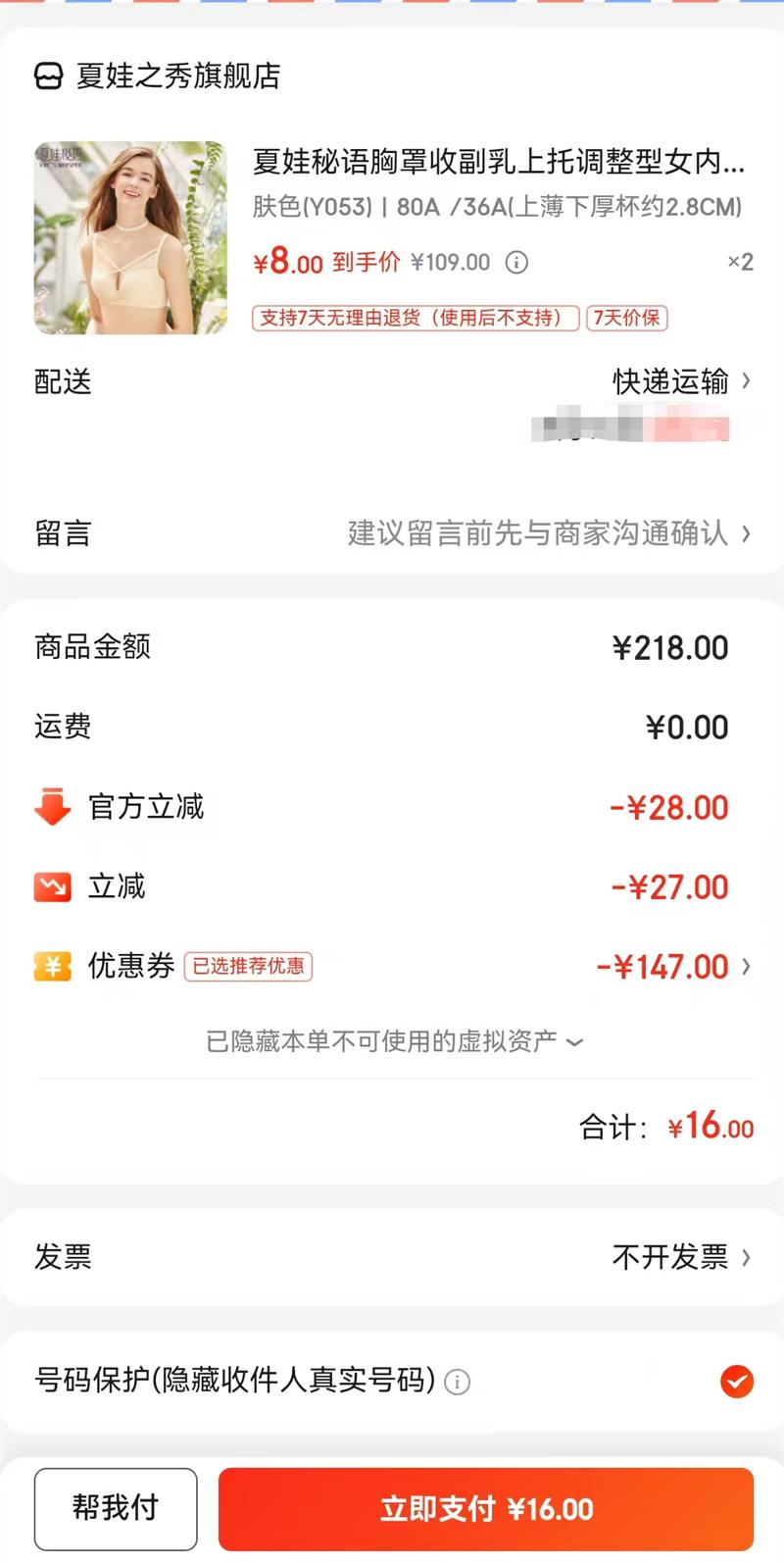Expand 已隐藏本单不可使用的虚拟资产
The width and height of the screenshot is (784, 1562).
point(394,1041)
